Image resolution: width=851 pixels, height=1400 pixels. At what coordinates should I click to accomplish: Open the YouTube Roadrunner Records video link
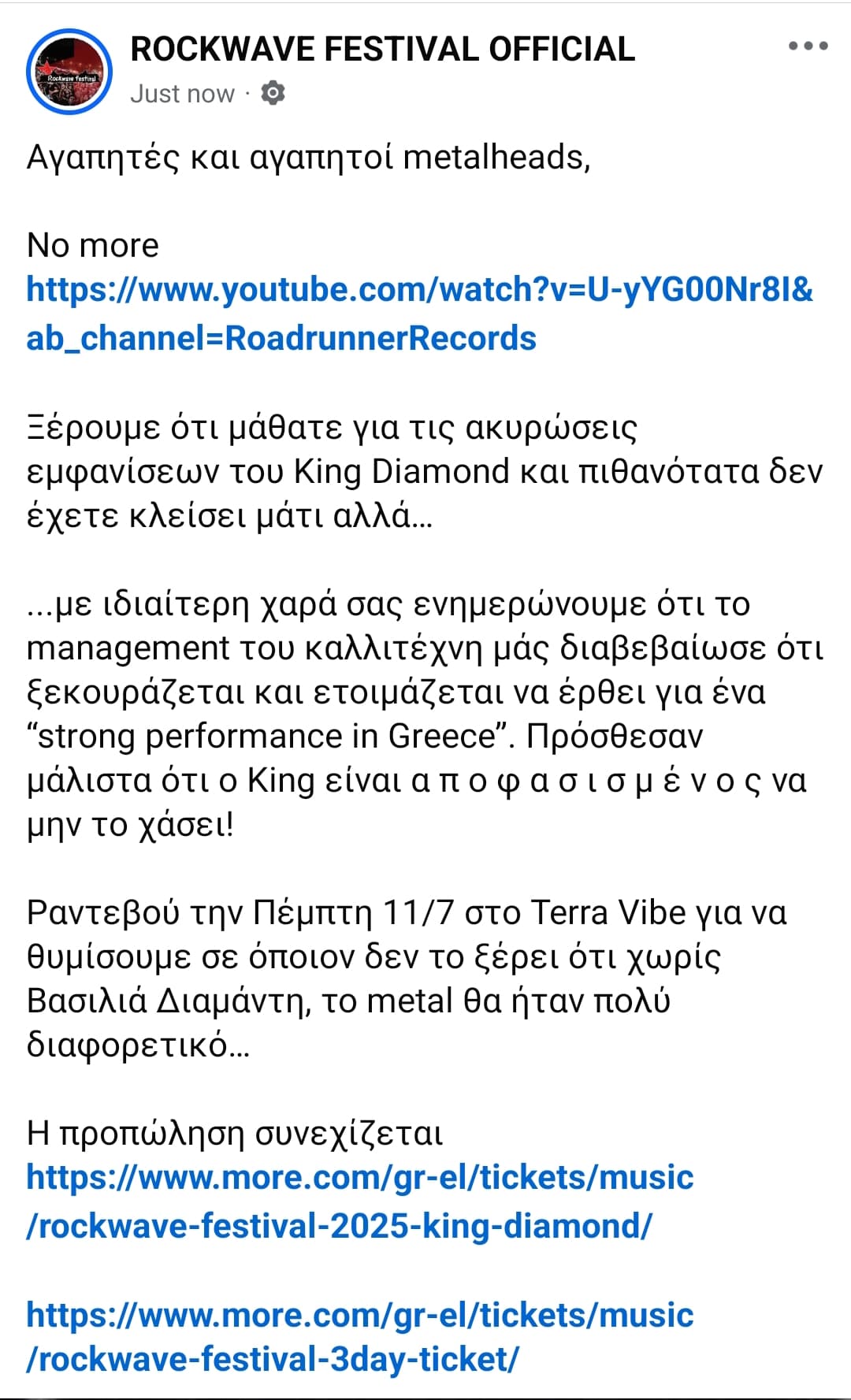(x=419, y=314)
